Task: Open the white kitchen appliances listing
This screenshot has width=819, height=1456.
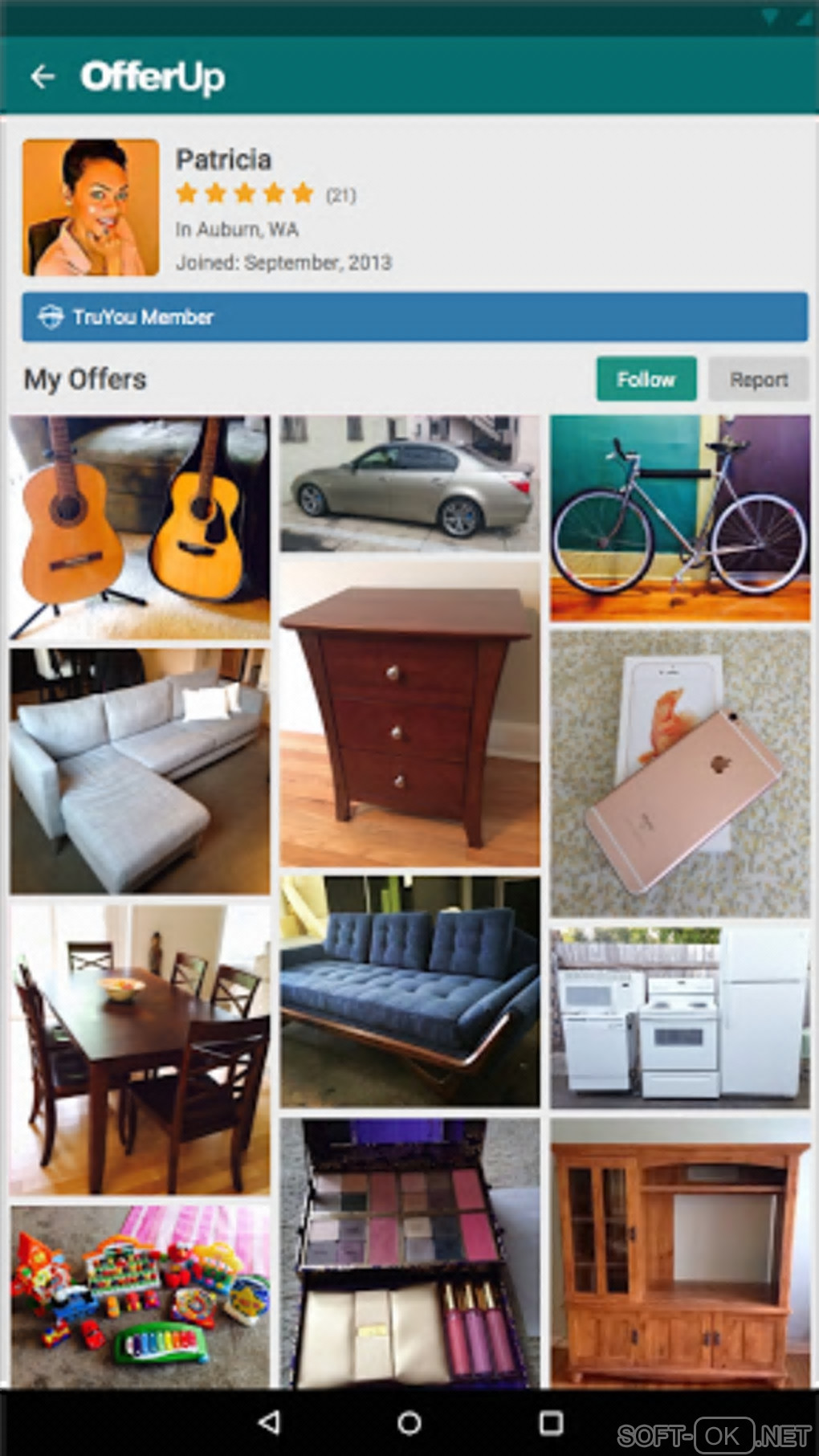Action: (x=680, y=1018)
